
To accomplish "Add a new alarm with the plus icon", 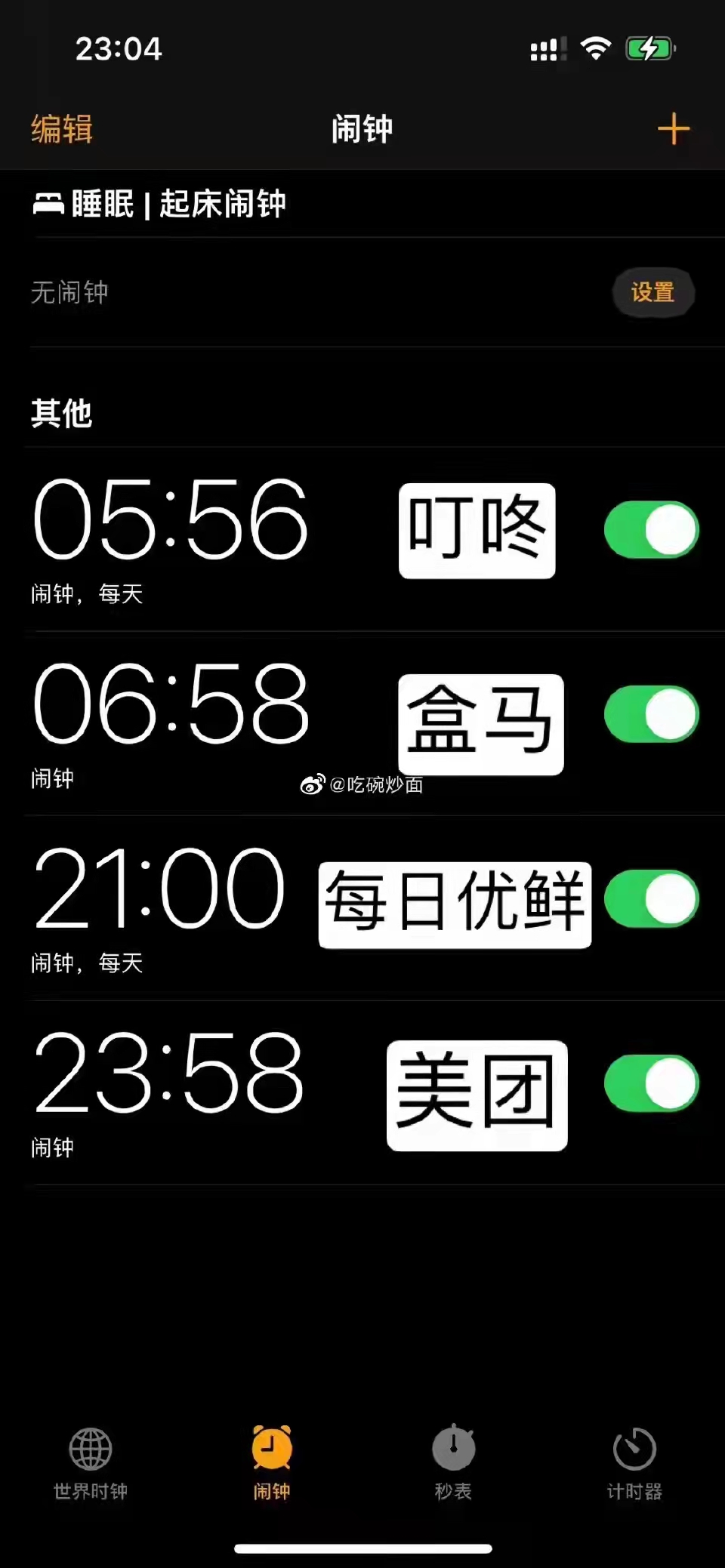I will tap(673, 129).
